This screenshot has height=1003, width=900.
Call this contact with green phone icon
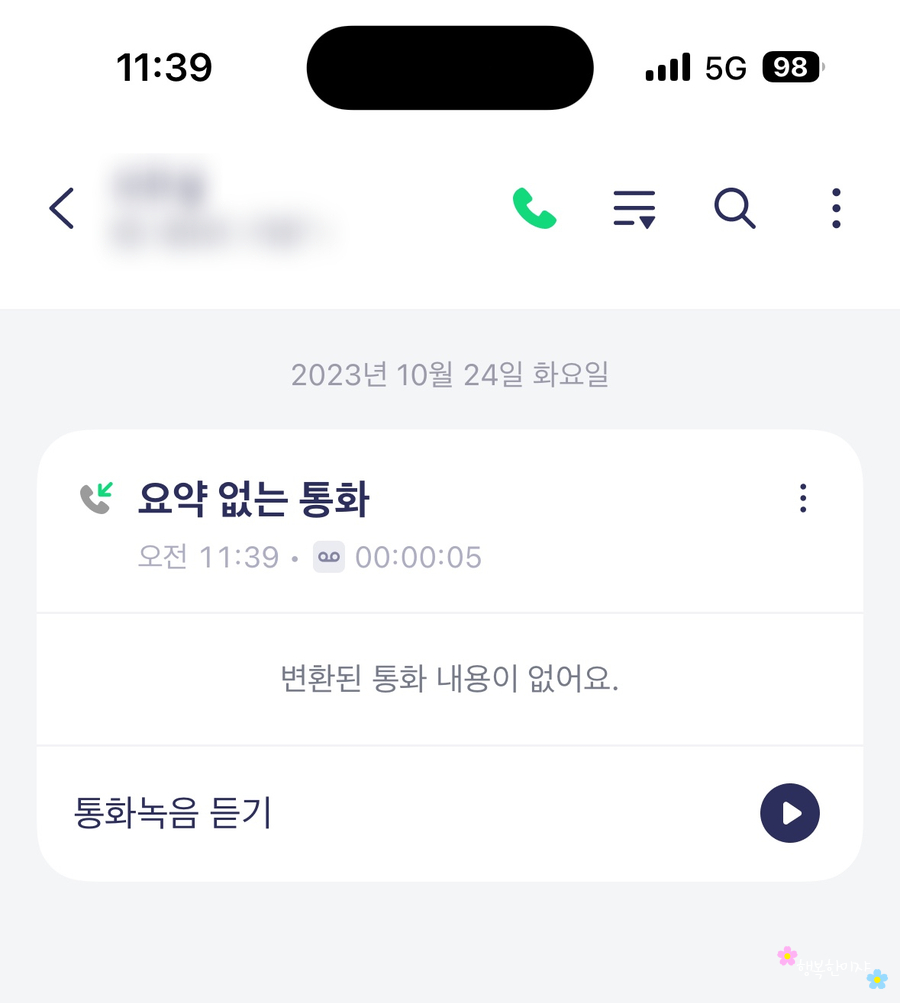tap(534, 208)
